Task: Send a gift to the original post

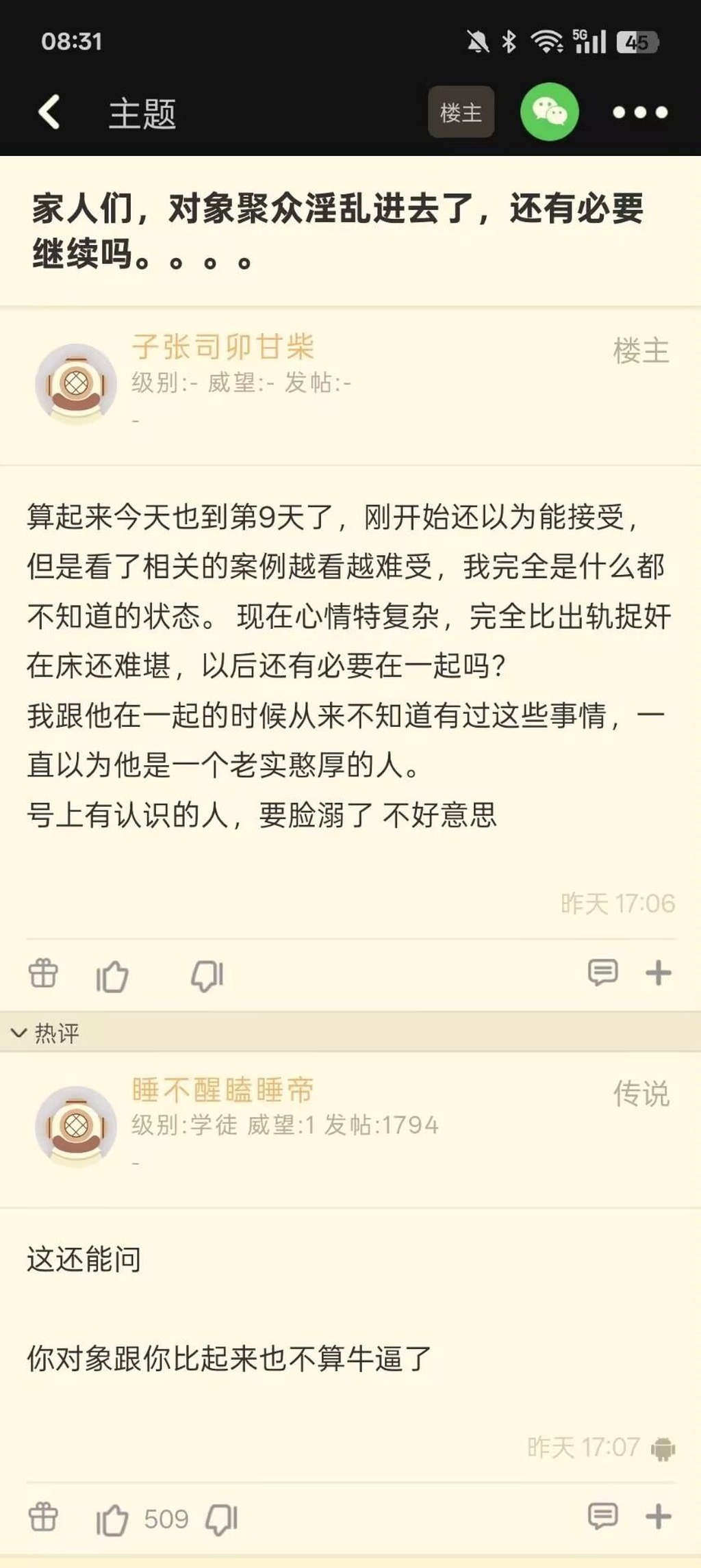Action: tap(43, 973)
